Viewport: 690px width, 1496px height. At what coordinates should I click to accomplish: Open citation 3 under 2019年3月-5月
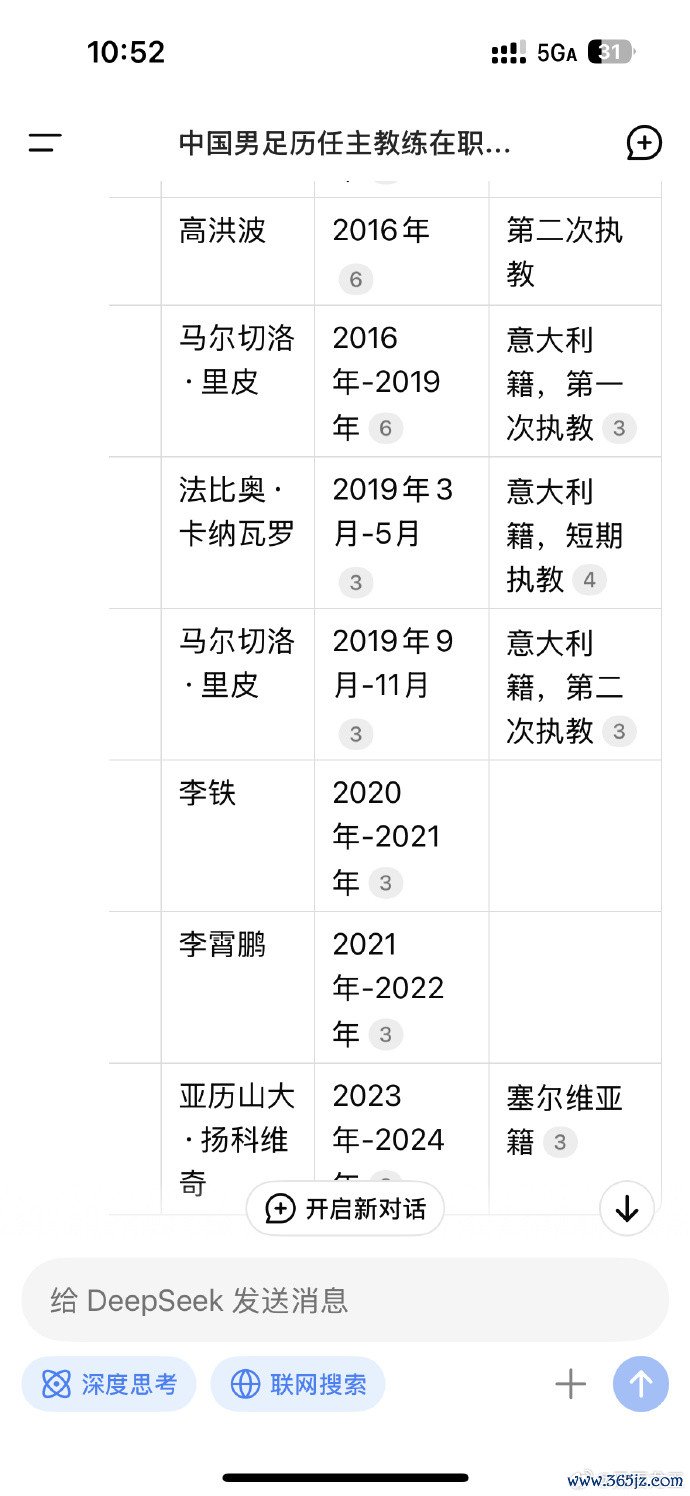pyautogui.click(x=355, y=582)
